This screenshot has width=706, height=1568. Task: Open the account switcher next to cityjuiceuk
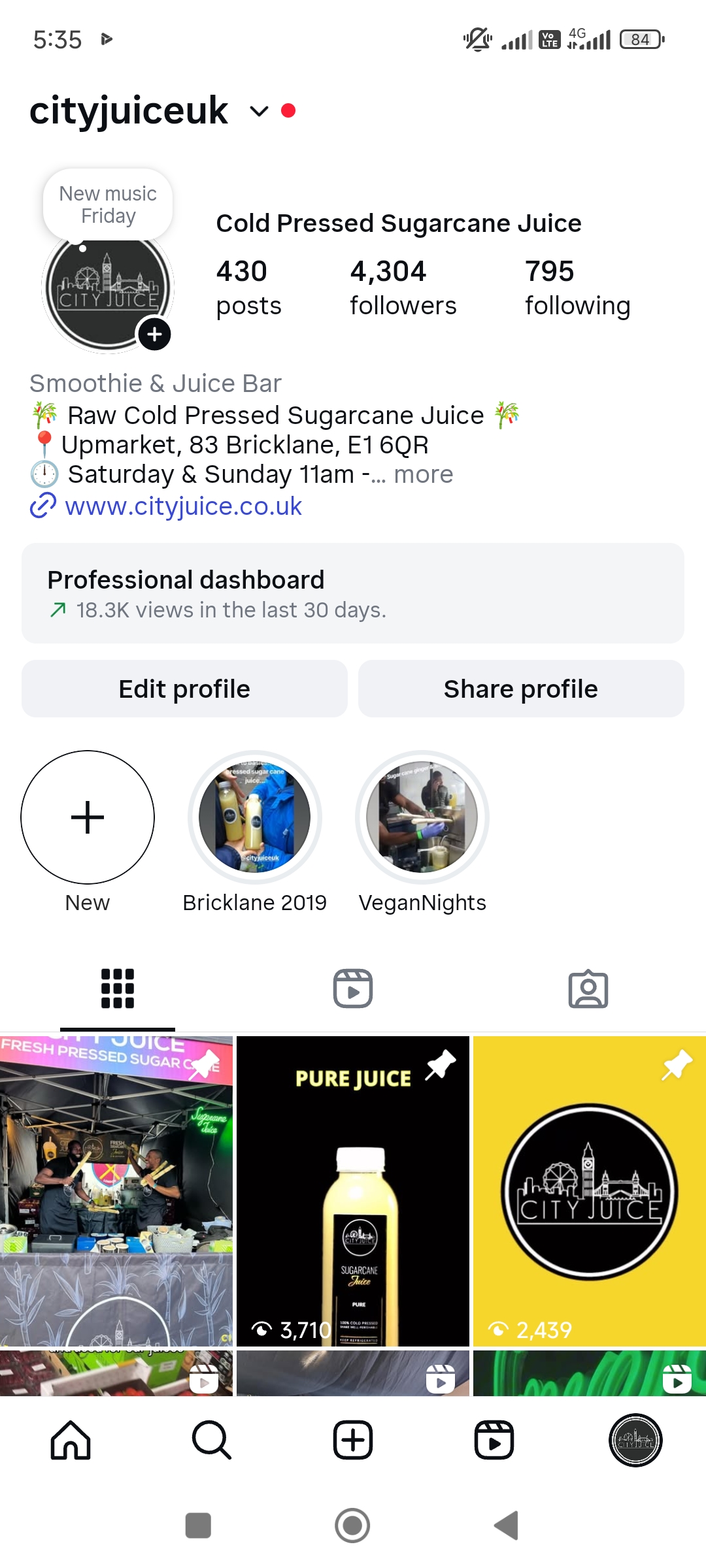(258, 112)
